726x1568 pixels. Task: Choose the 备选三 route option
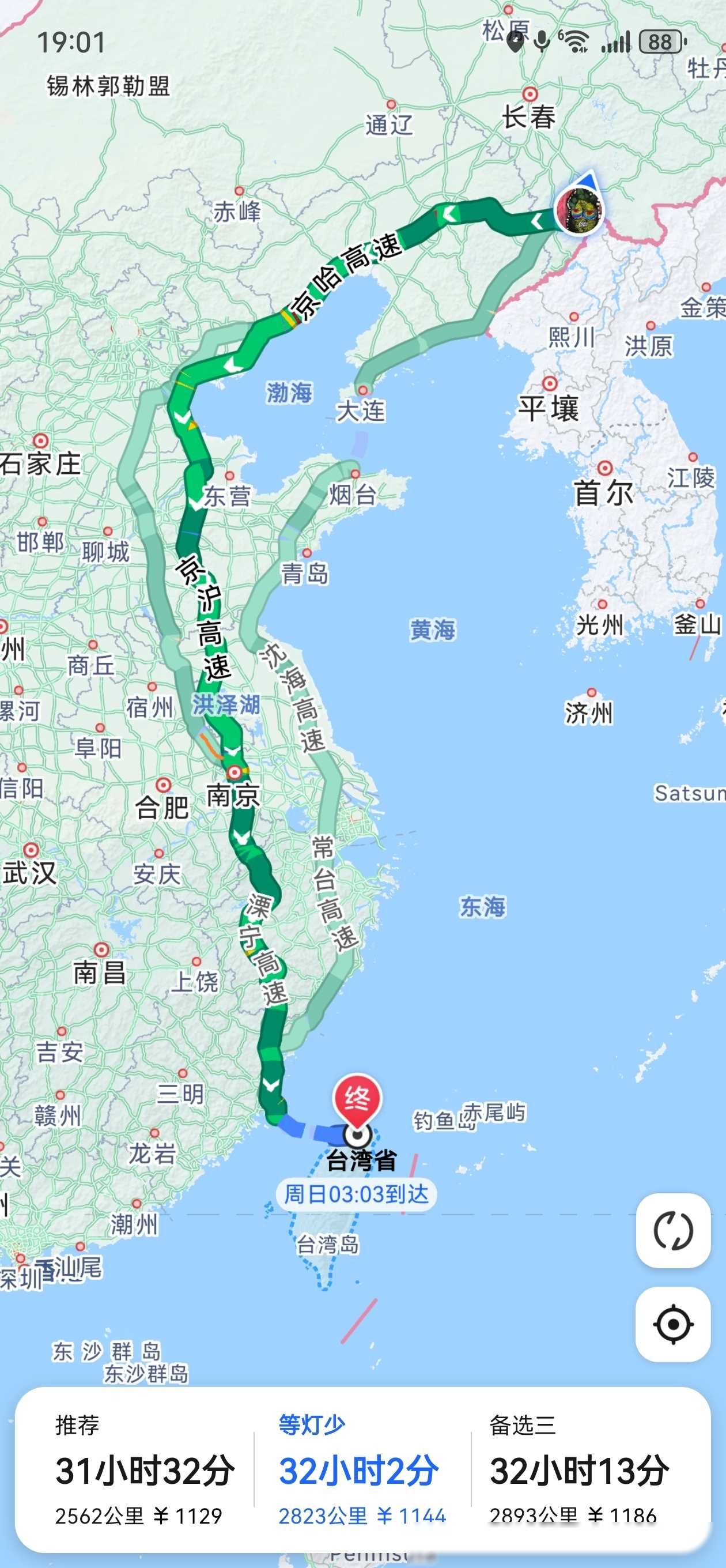pyautogui.click(x=579, y=1469)
